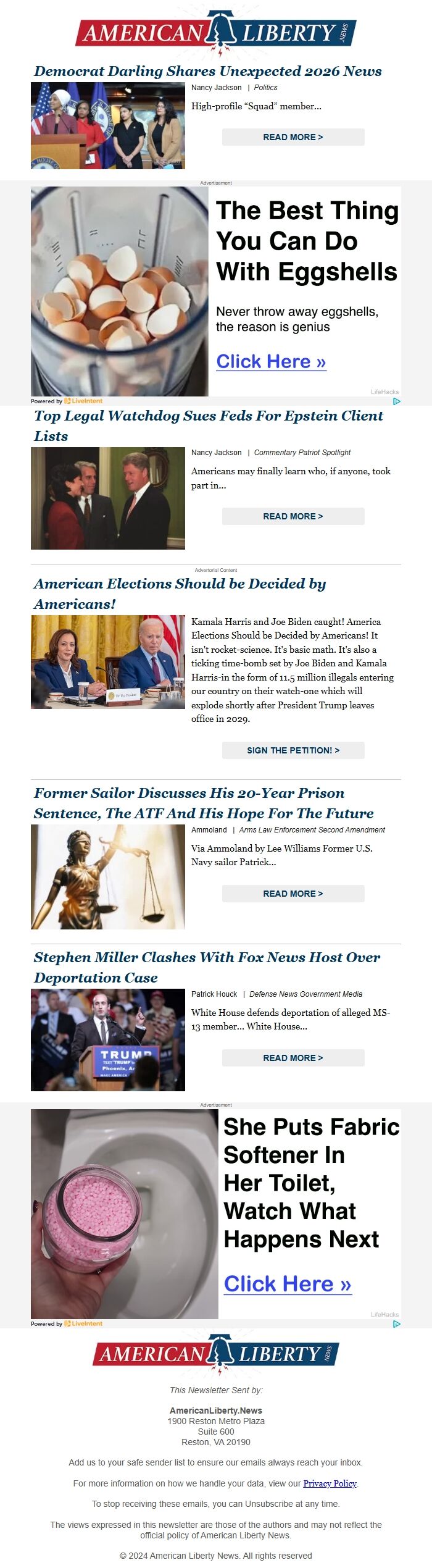Open the Privacy Policy link
Screen dimensions: 432x1568
pos(330,1483)
